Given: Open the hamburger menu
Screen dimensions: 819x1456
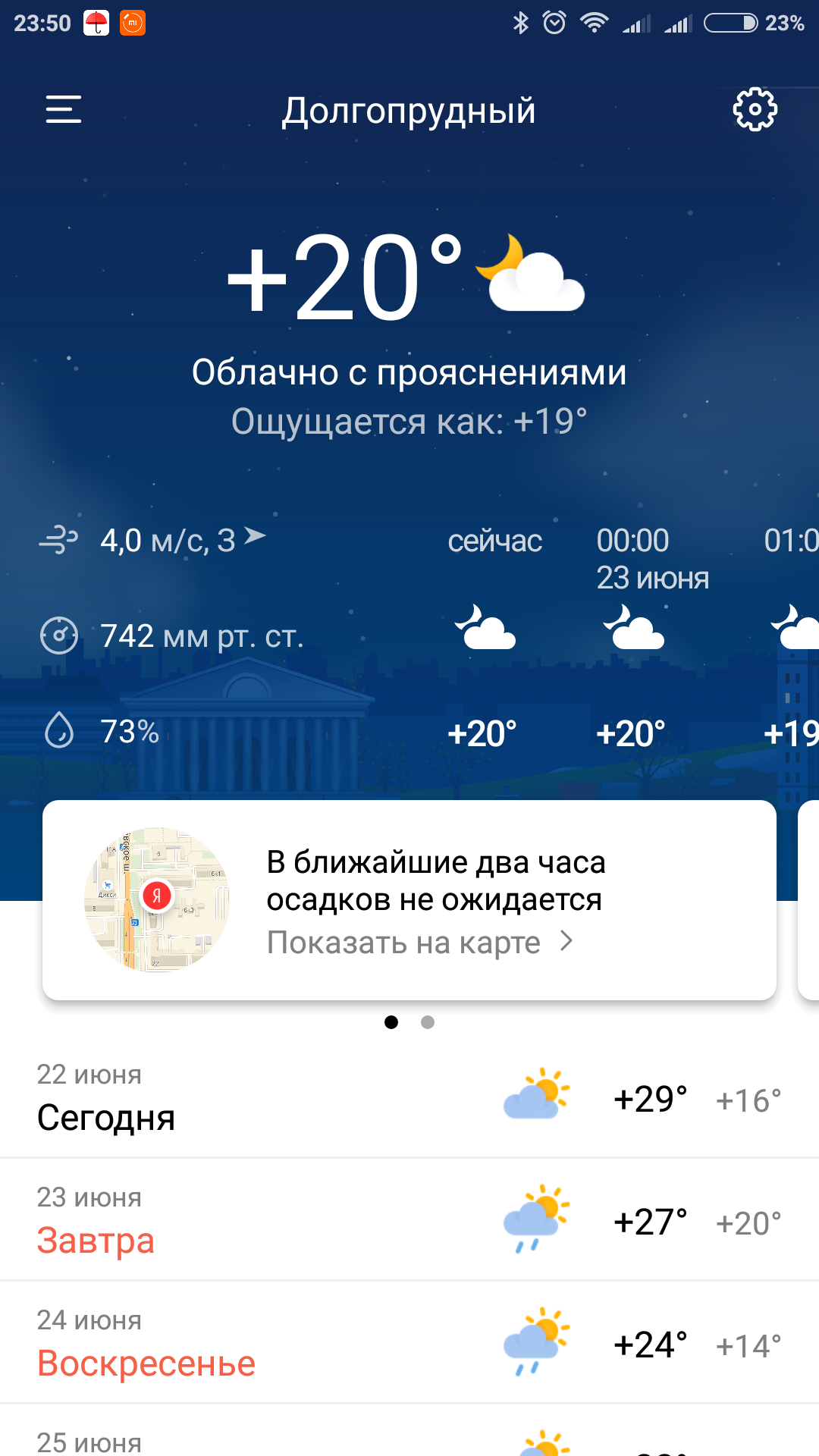Looking at the screenshot, I should pos(64,110).
